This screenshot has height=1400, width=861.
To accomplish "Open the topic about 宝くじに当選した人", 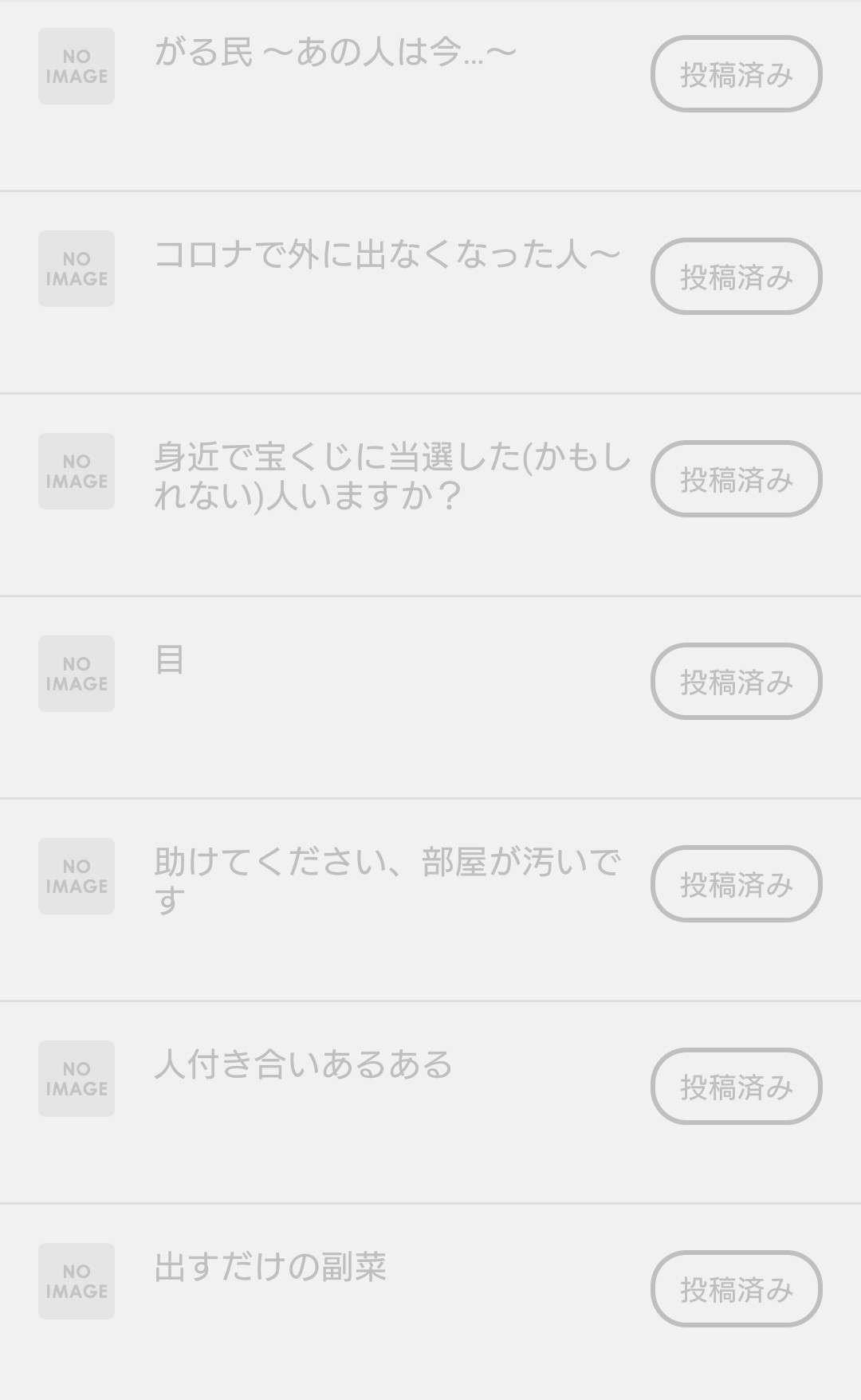I will (391, 477).
